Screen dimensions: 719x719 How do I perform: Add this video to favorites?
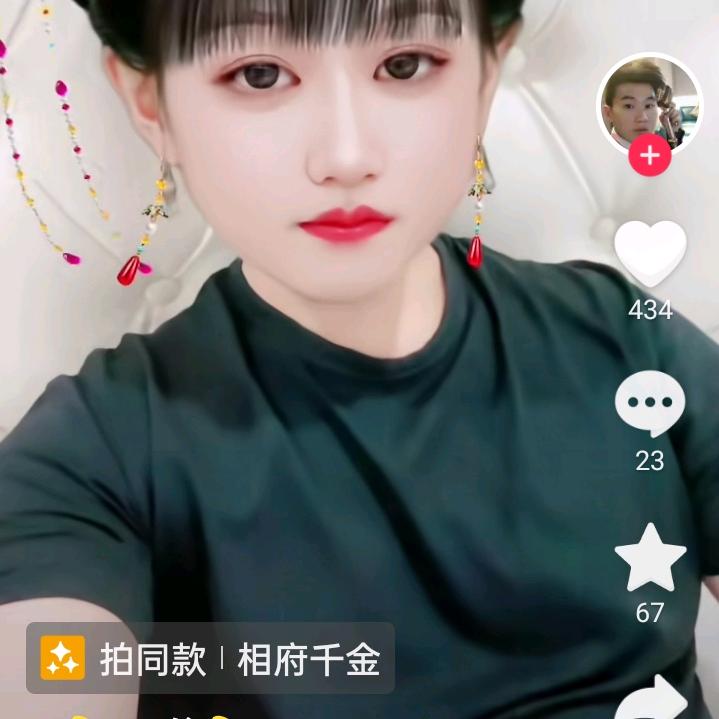(x=650, y=557)
